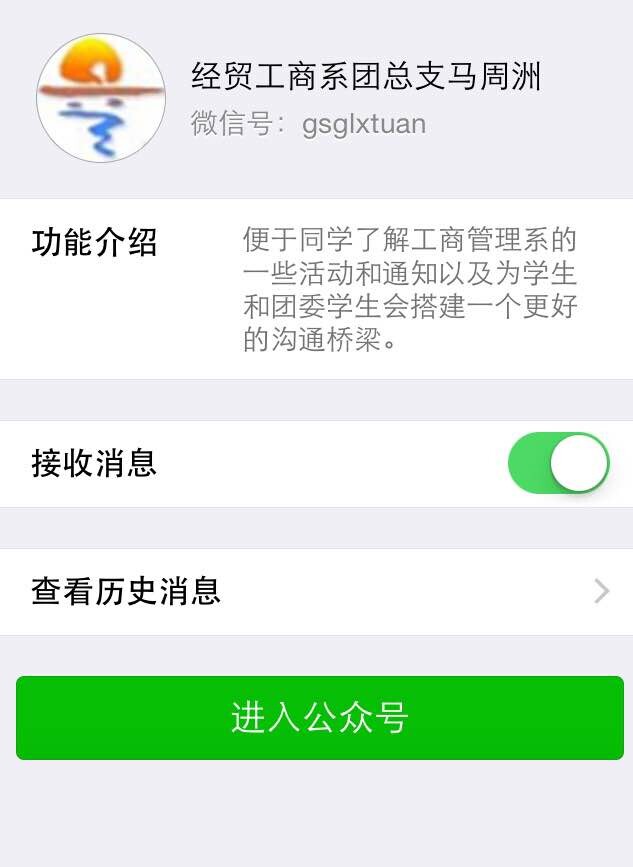Open 查看历史消息 row
The width and height of the screenshot is (633, 867).
[316, 592]
